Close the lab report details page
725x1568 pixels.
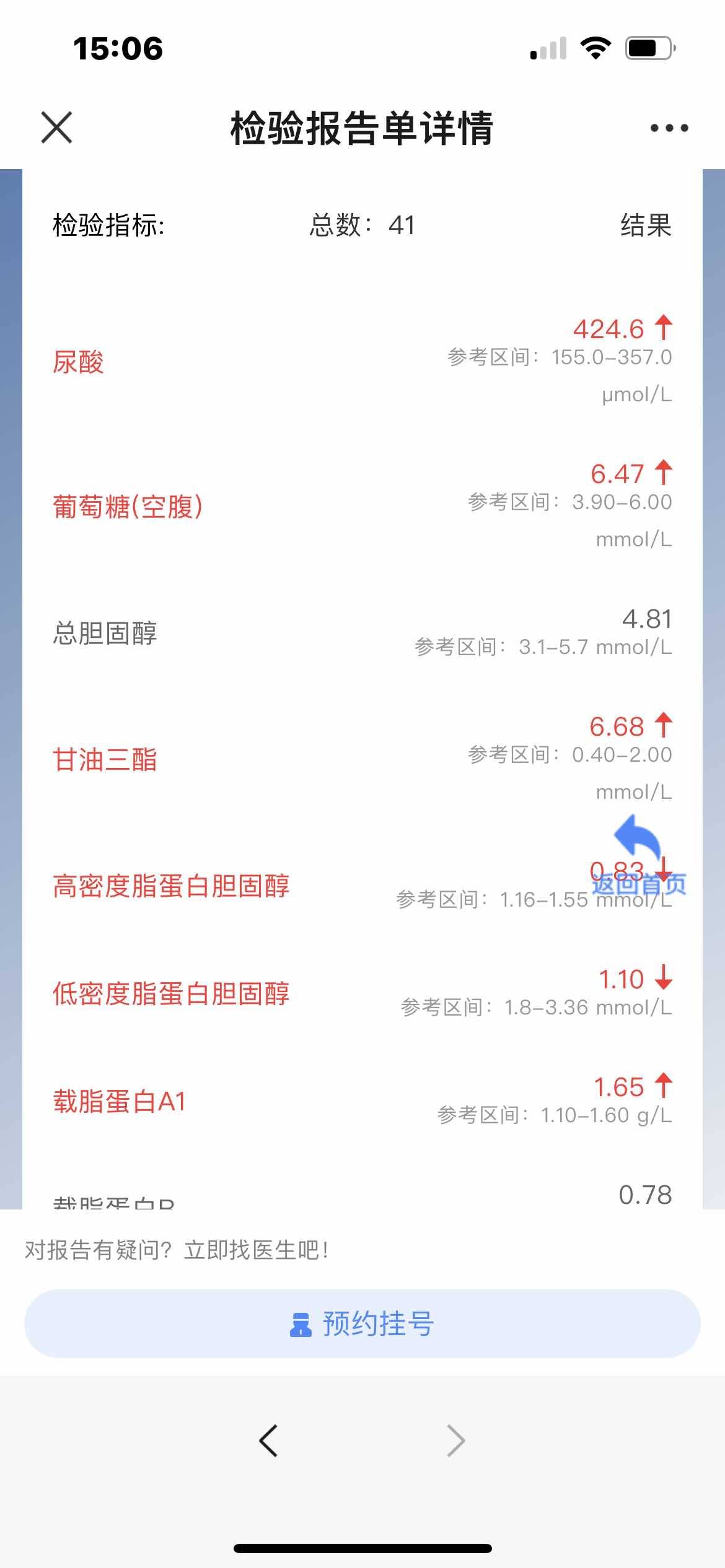[x=56, y=128]
